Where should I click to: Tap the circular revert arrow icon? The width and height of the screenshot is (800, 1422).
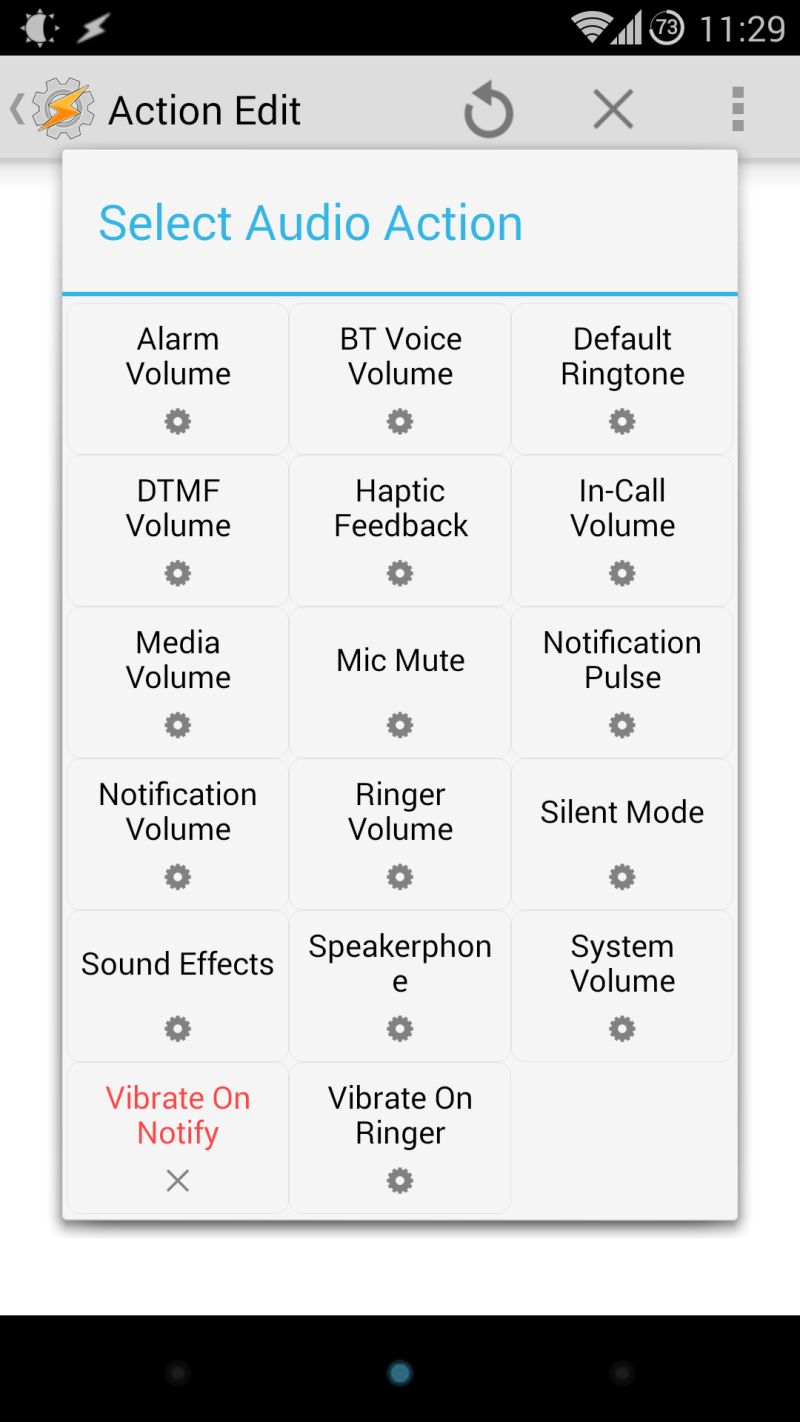(488, 110)
